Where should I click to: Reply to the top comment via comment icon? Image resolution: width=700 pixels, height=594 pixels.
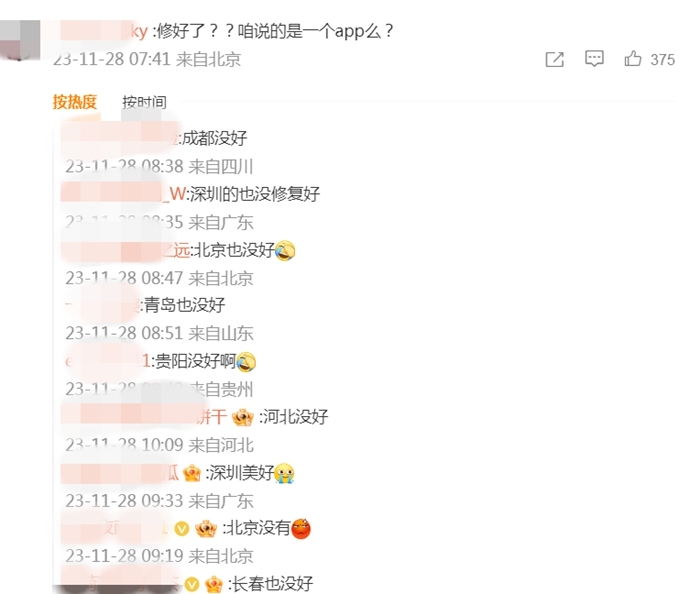pyautogui.click(x=594, y=60)
